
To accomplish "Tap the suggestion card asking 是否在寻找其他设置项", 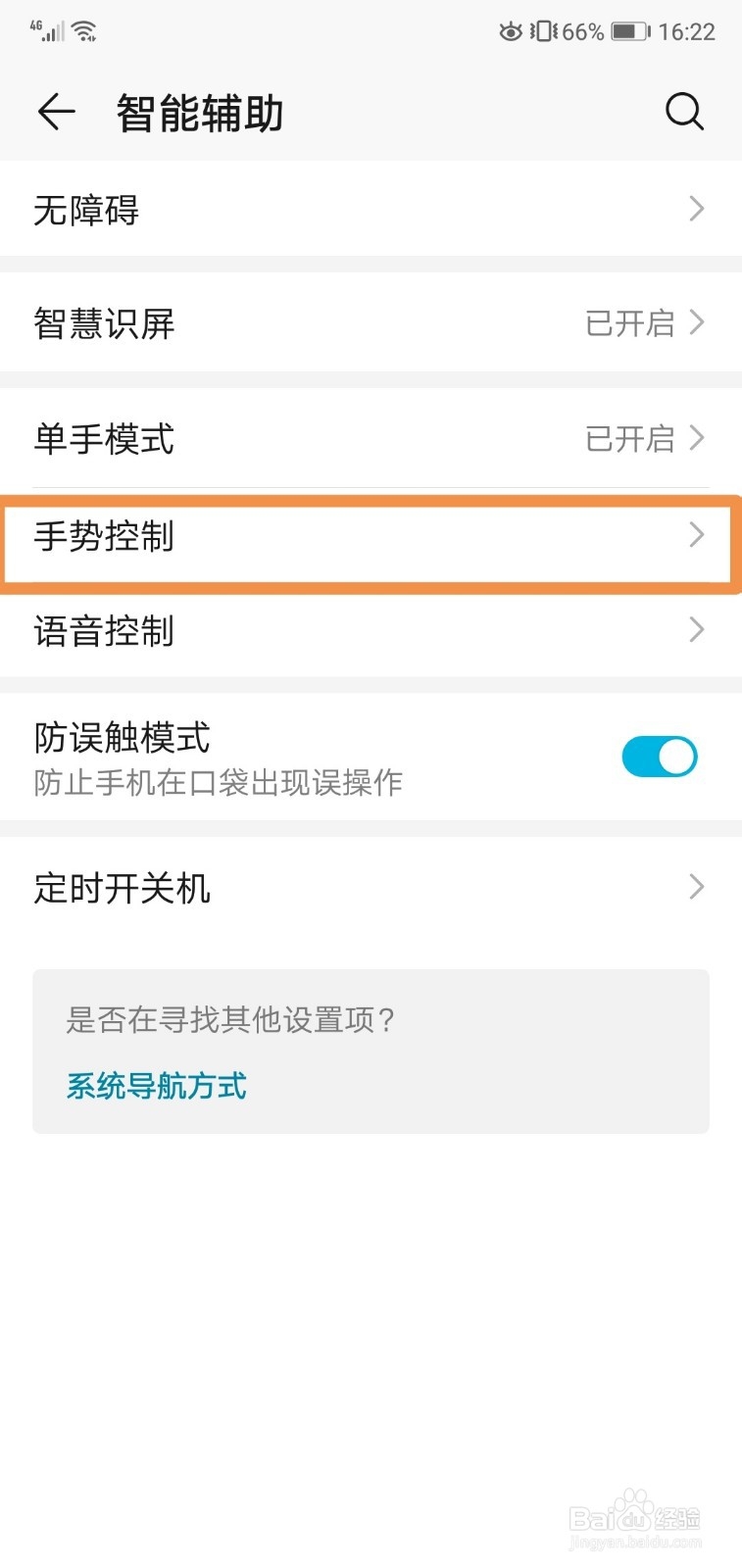I will point(371,1021).
